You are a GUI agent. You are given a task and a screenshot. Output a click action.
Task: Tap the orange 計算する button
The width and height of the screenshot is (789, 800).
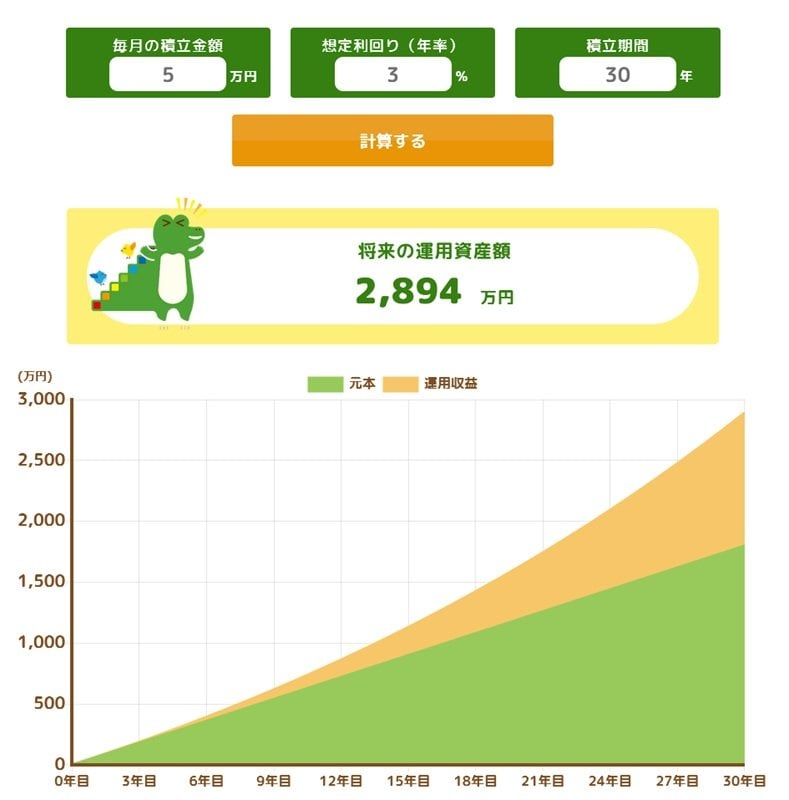tap(392, 141)
